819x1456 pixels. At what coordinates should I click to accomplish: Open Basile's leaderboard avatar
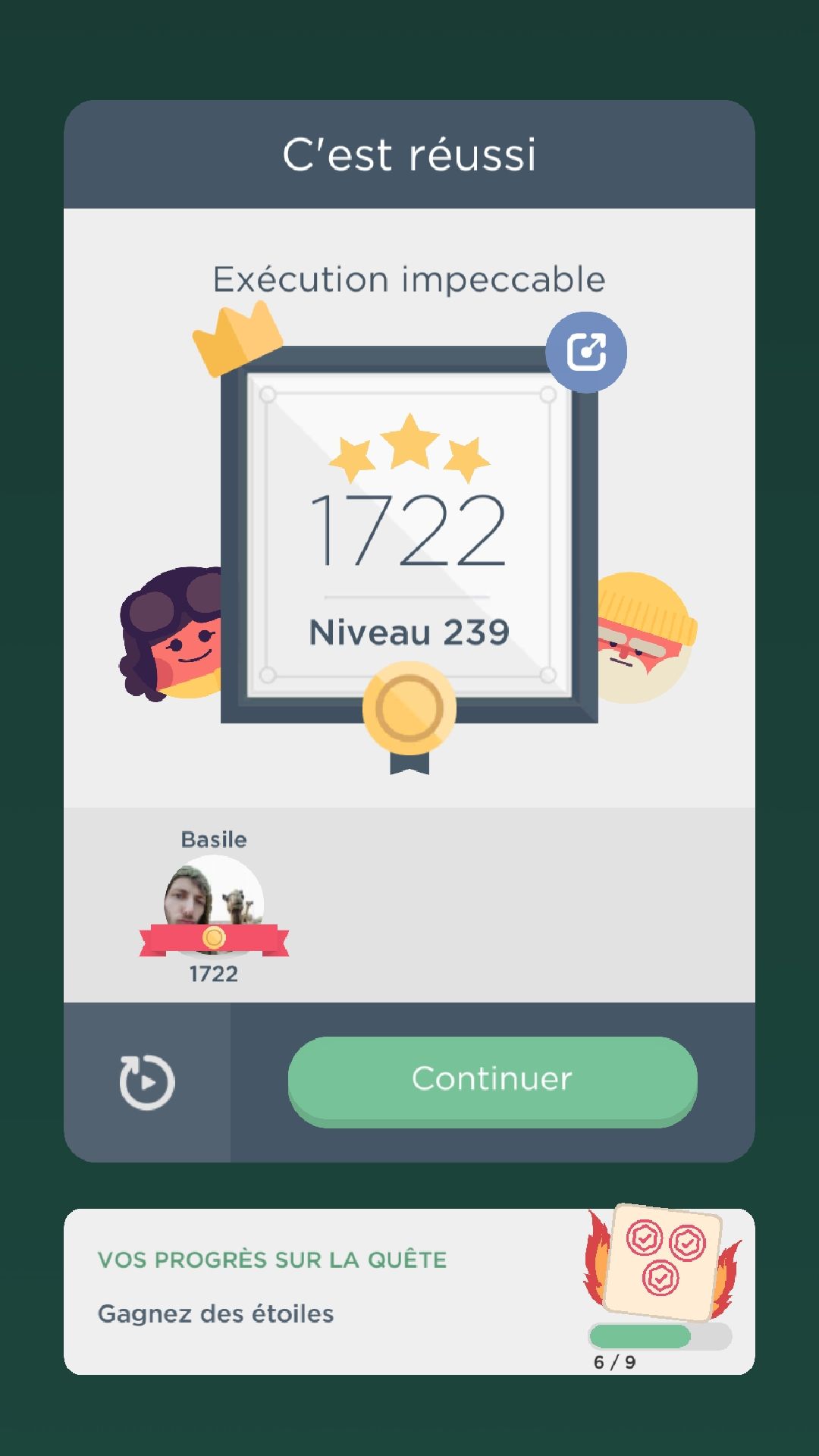[214, 903]
